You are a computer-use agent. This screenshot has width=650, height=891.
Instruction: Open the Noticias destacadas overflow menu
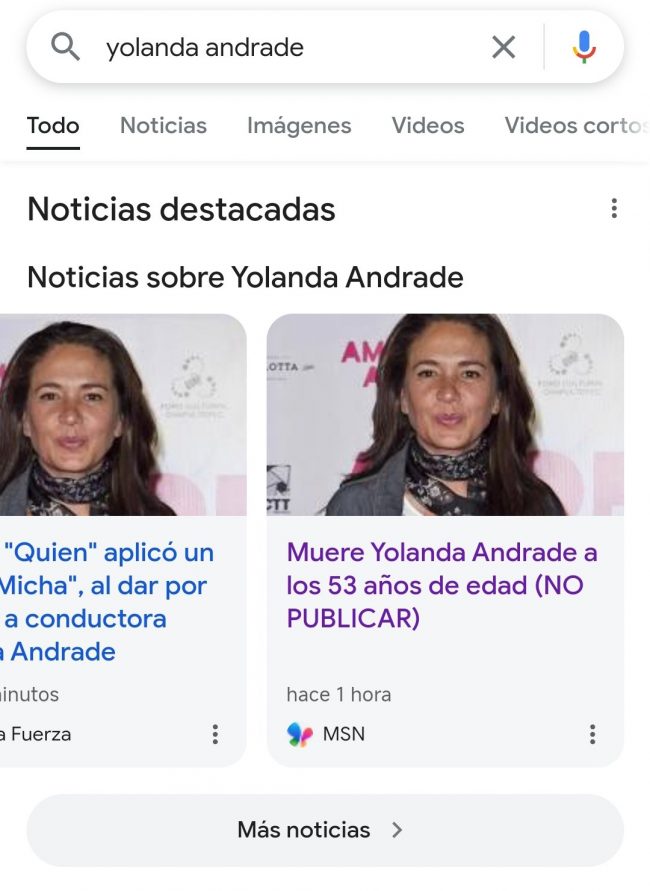(x=614, y=209)
